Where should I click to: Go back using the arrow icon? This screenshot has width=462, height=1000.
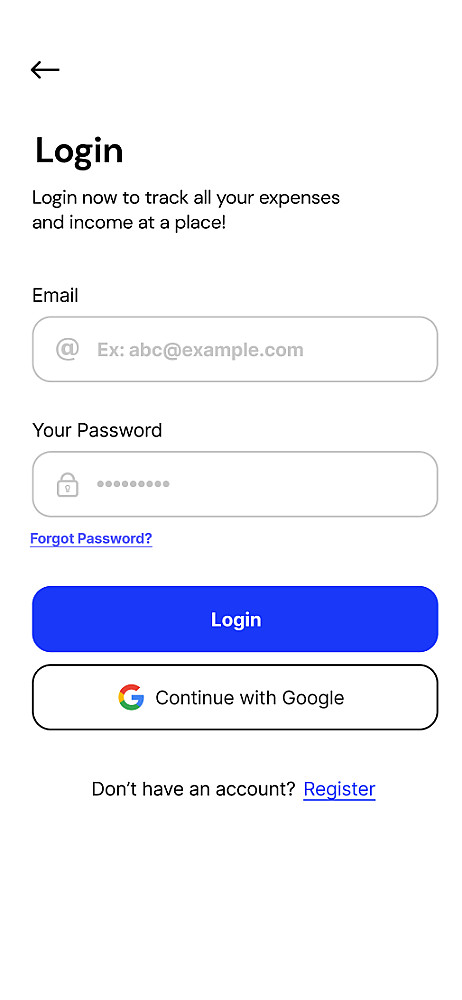click(45, 70)
